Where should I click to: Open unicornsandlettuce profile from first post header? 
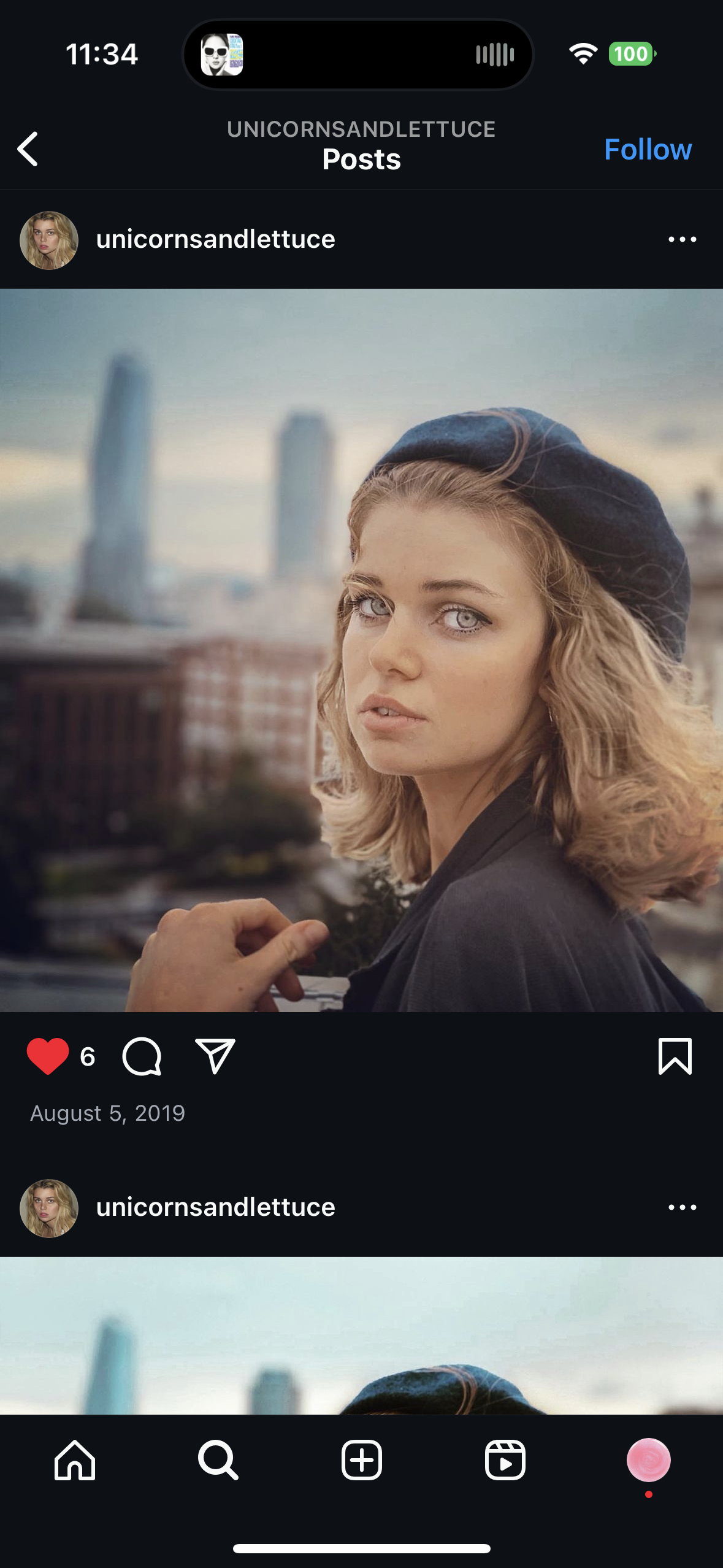click(215, 239)
